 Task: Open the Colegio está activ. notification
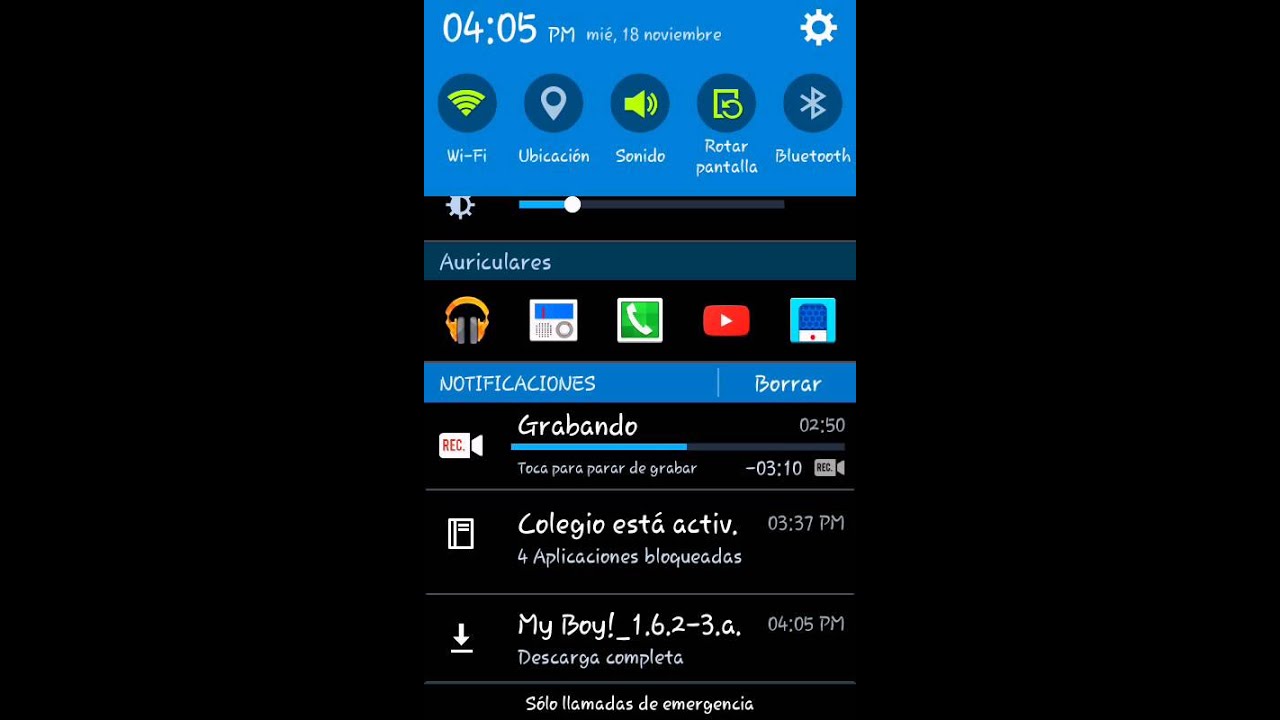coord(640,542)
